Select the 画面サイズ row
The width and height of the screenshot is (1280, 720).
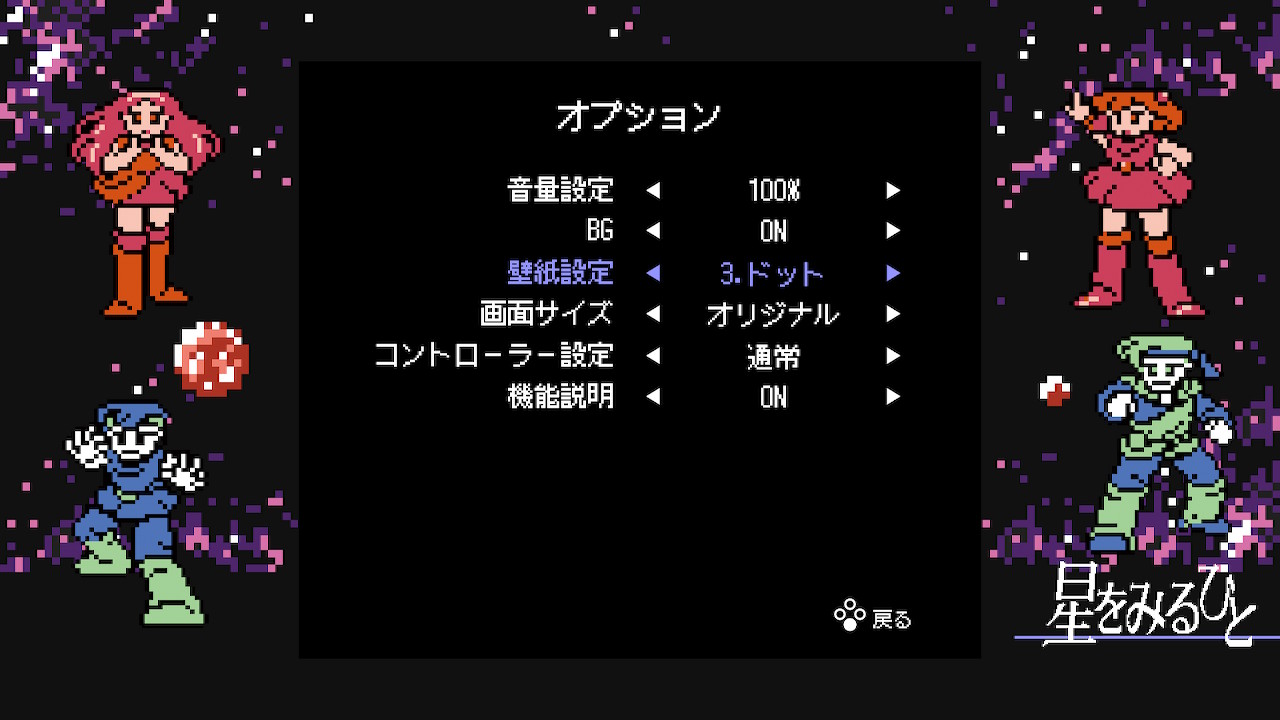[546, 314]
